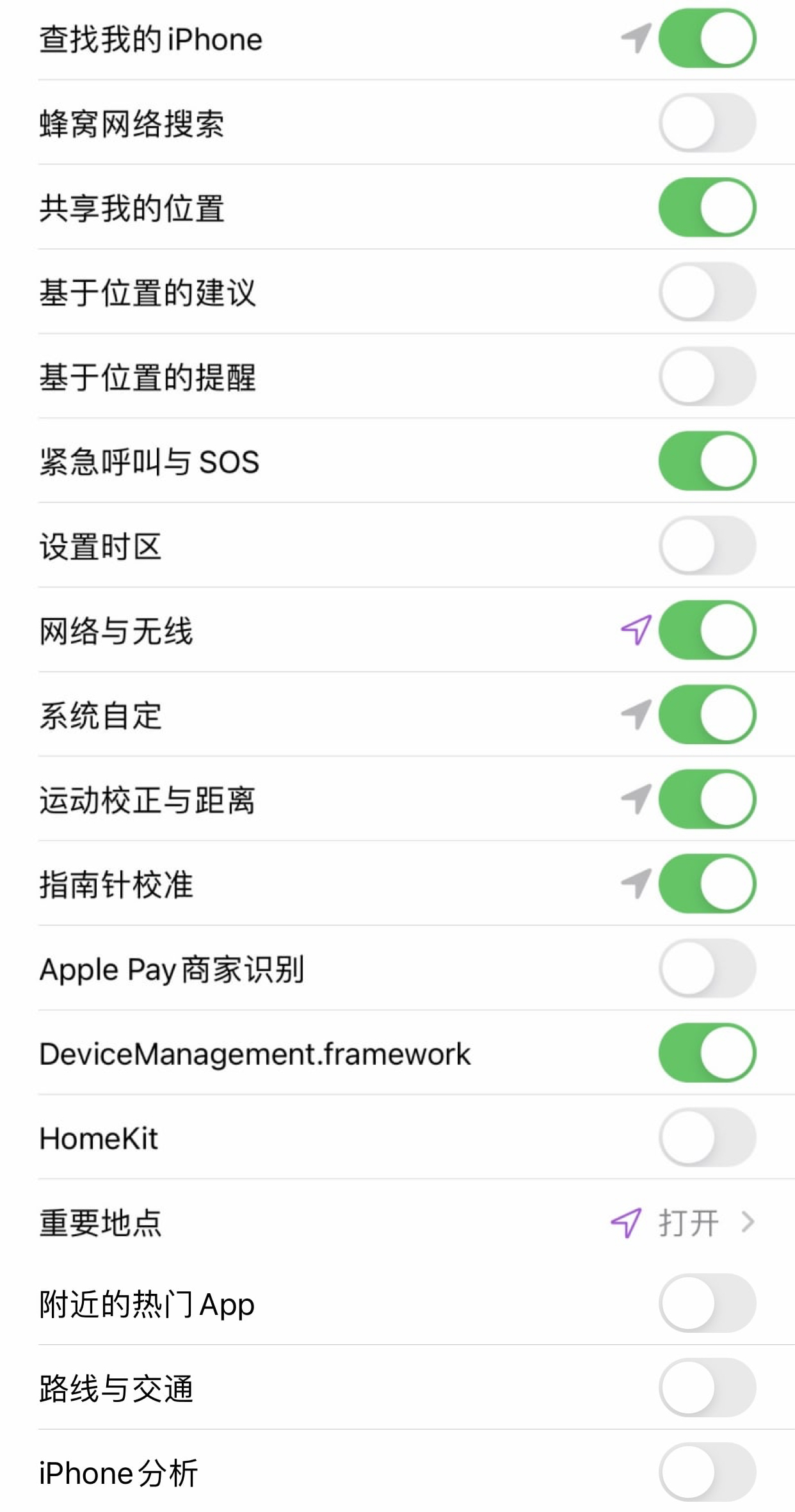
Task: Switch off 紧急呼叫与 SOS
Action: coord(707,461)
